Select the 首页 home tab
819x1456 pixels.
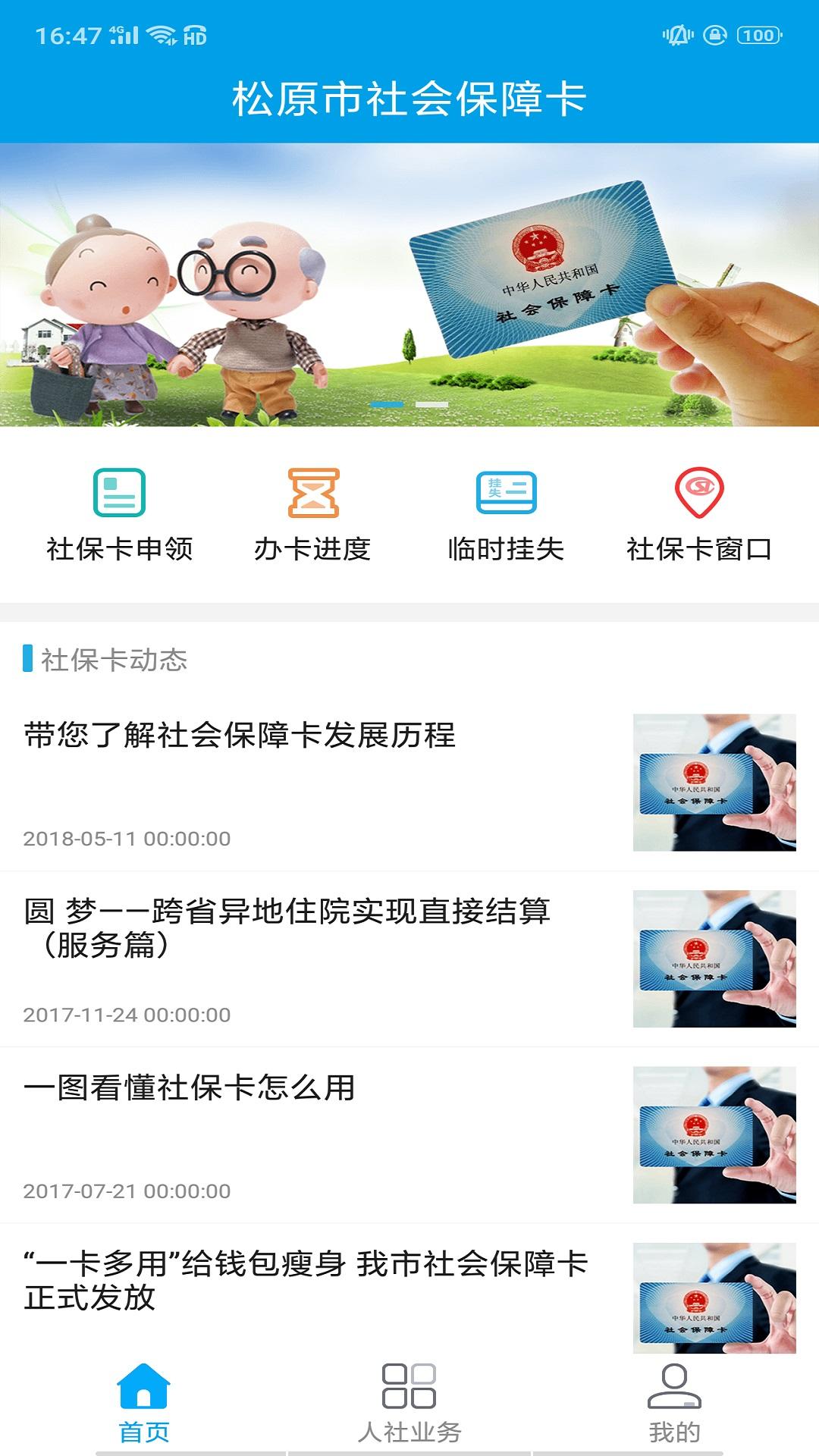pos(144,1403)
